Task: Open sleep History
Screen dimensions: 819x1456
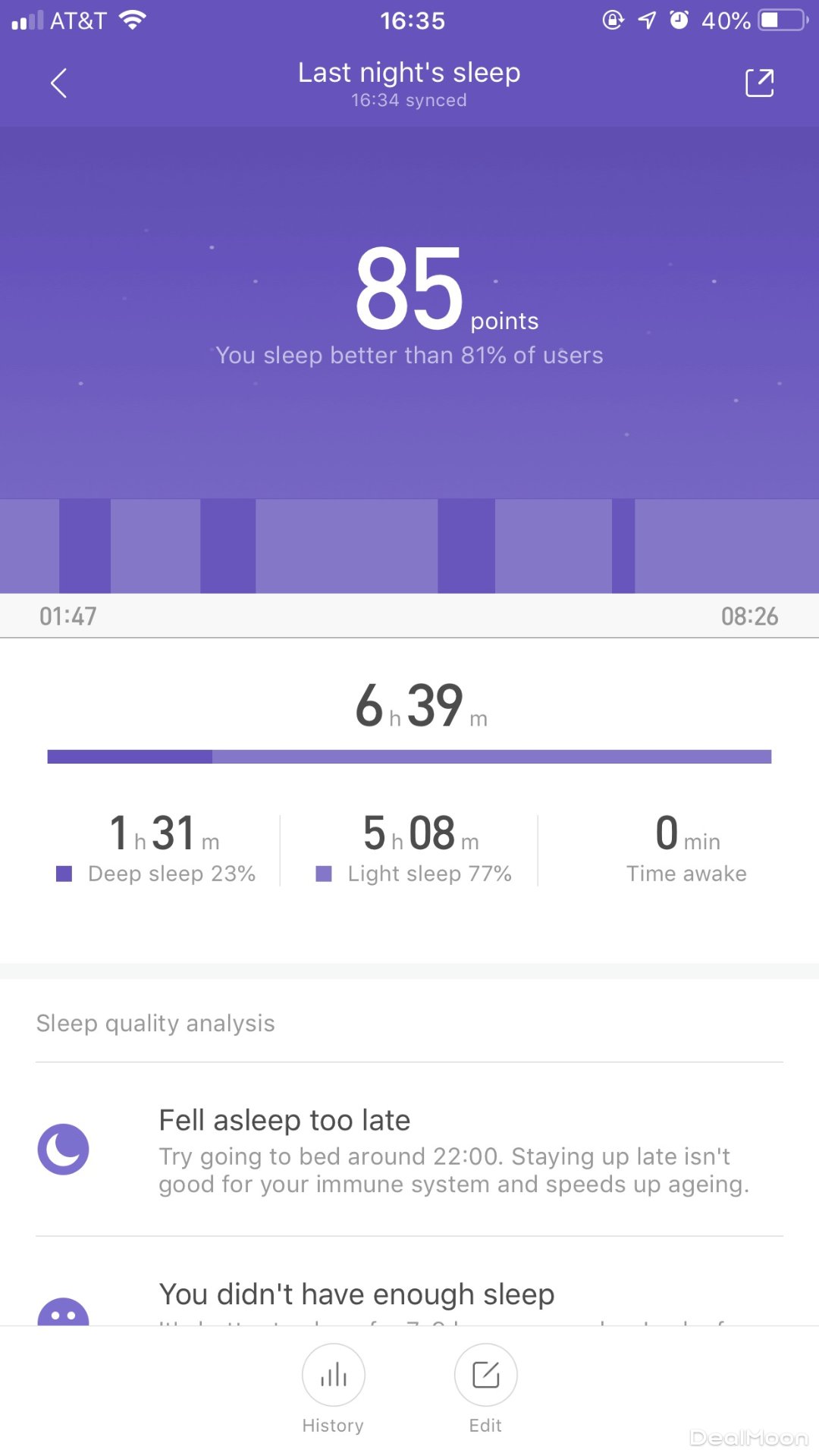Action: (333, 1376)
